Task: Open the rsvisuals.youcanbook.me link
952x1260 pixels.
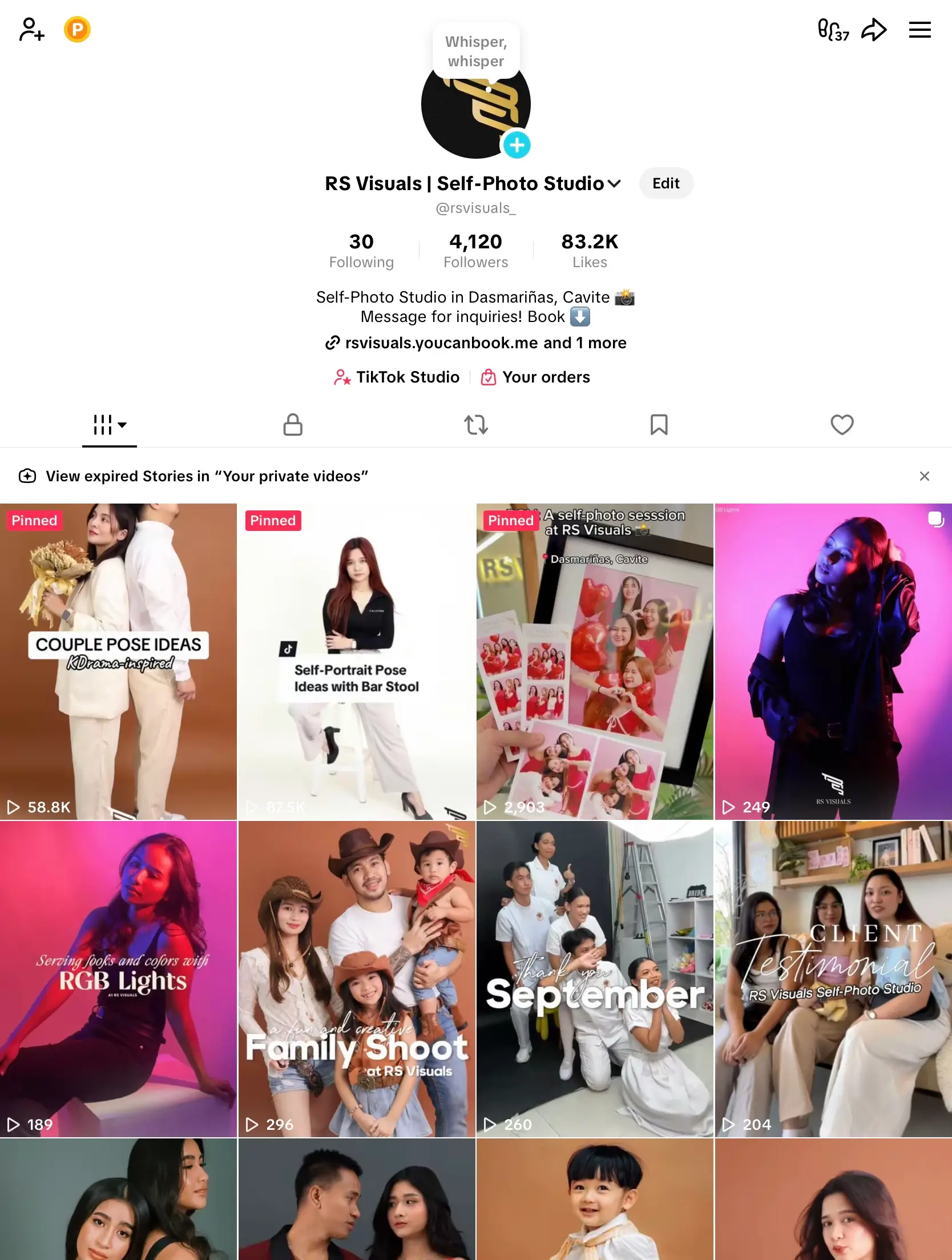Action: point(441,343)
